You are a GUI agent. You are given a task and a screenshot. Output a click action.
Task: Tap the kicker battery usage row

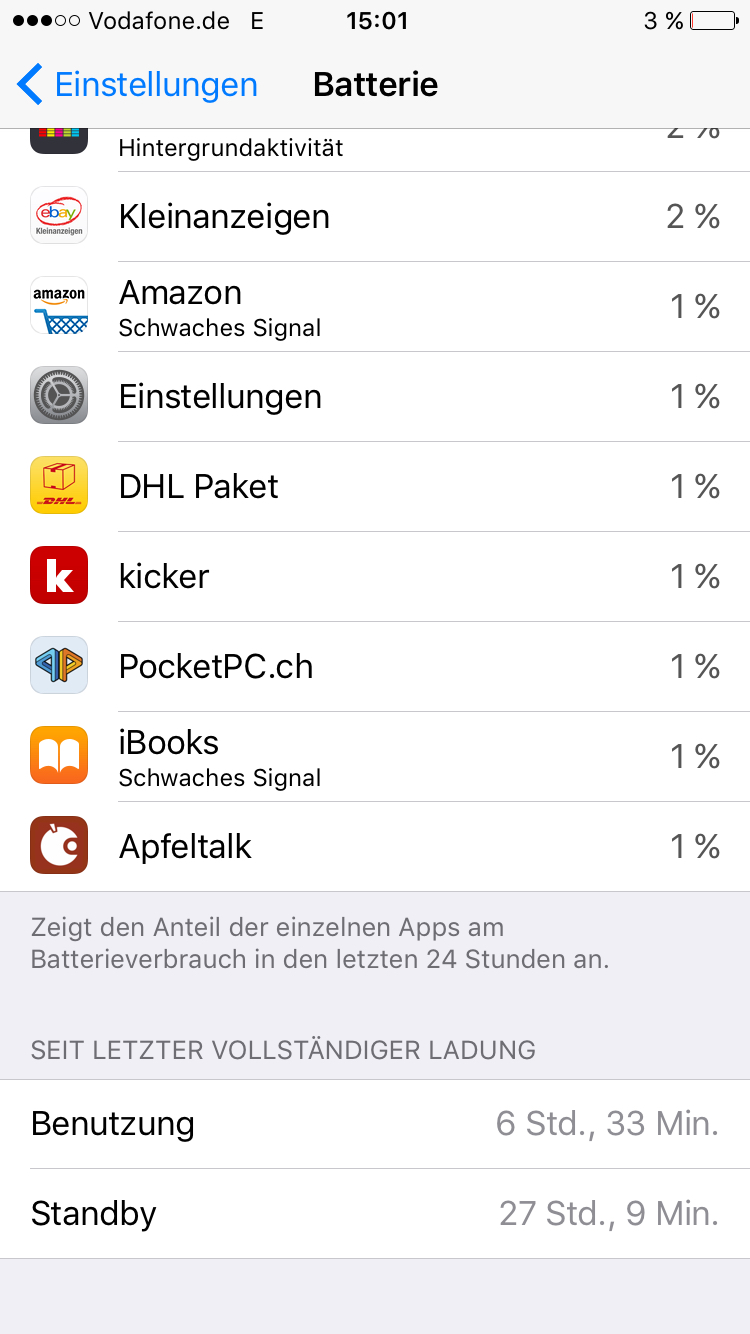pyautogui.click(x=375, y=577)
